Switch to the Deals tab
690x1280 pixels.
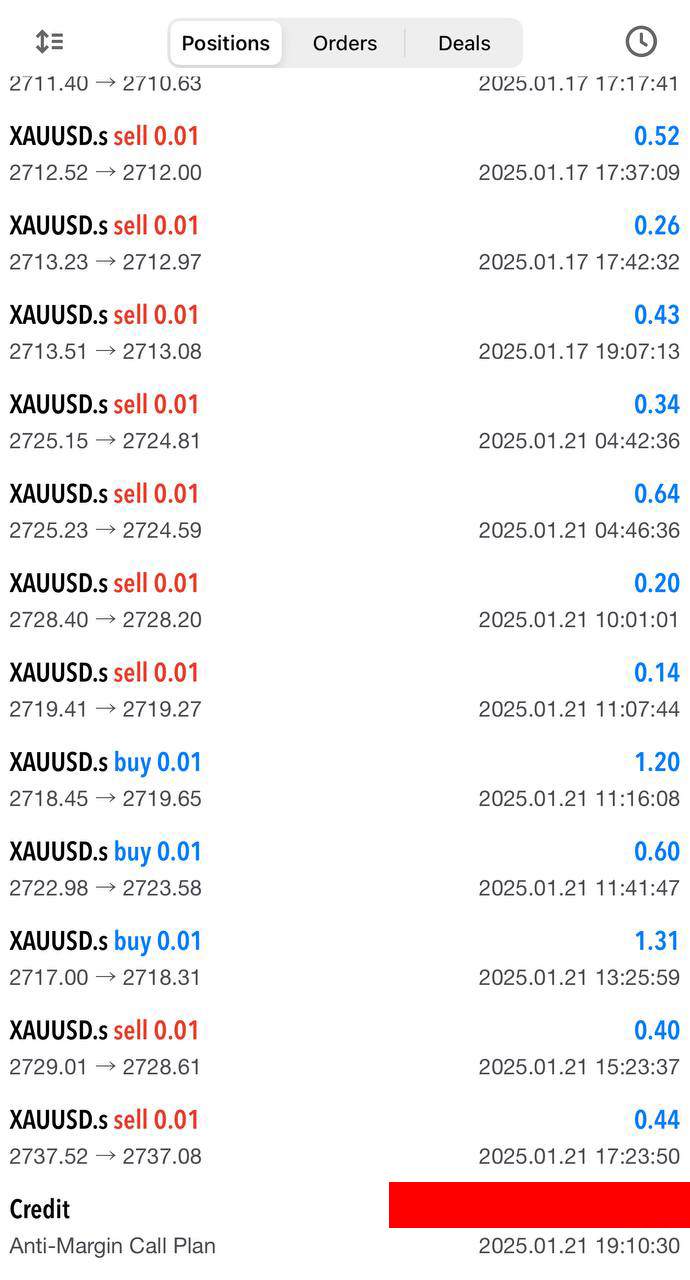464,43
